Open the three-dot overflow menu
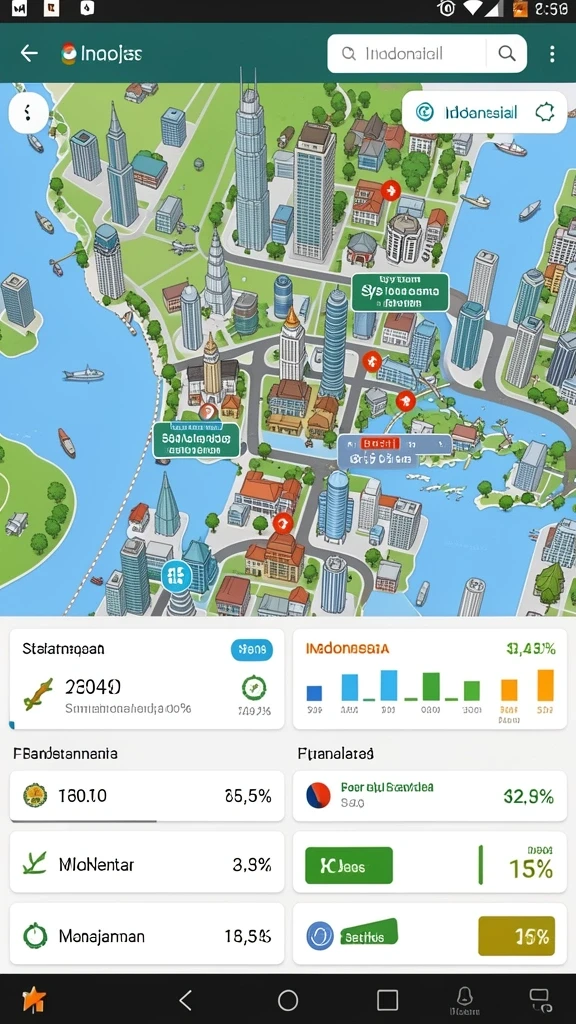 coord(552,54)
